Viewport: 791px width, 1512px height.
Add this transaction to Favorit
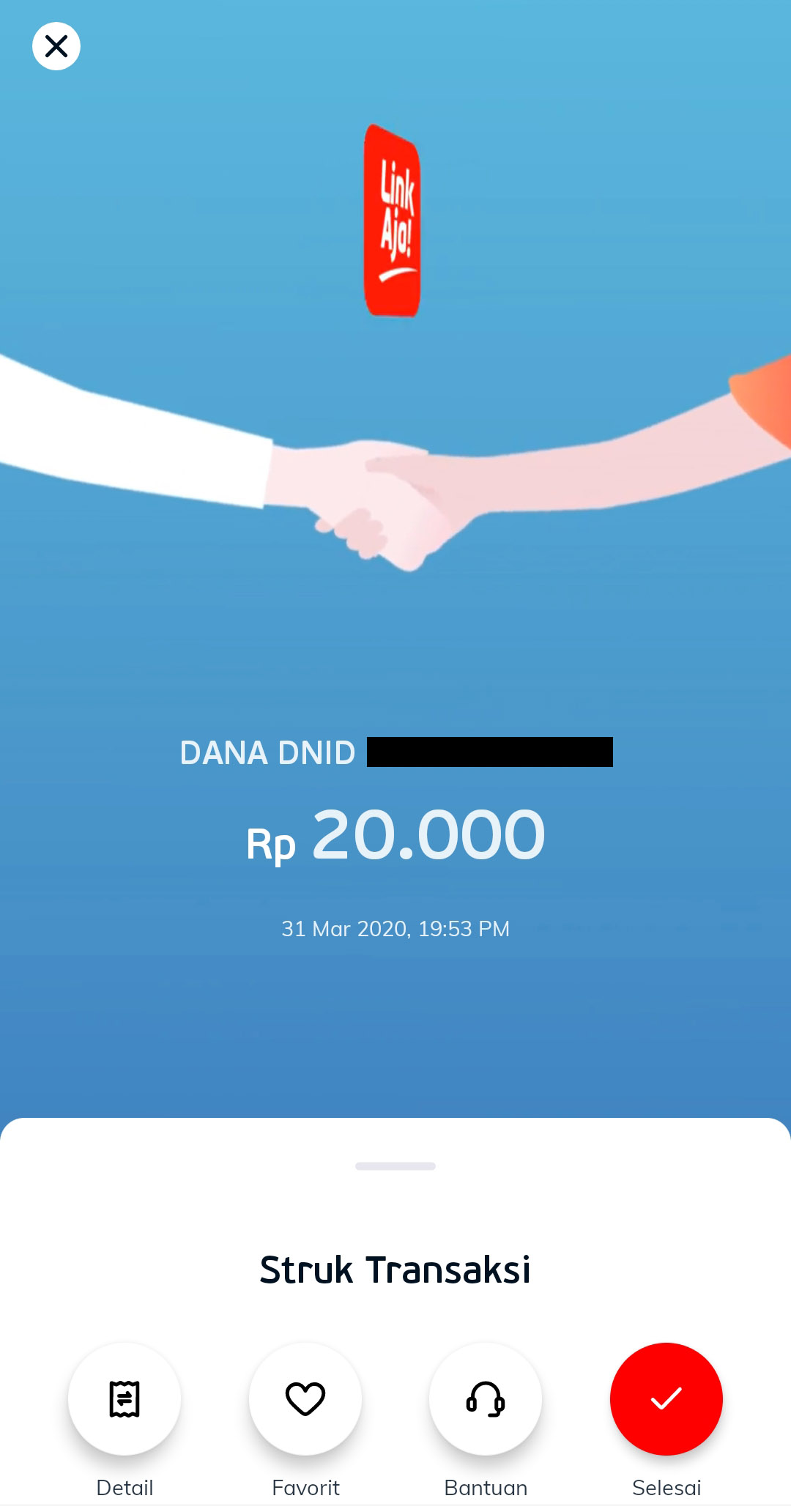pyautogui.click(x=305, y=1398)
